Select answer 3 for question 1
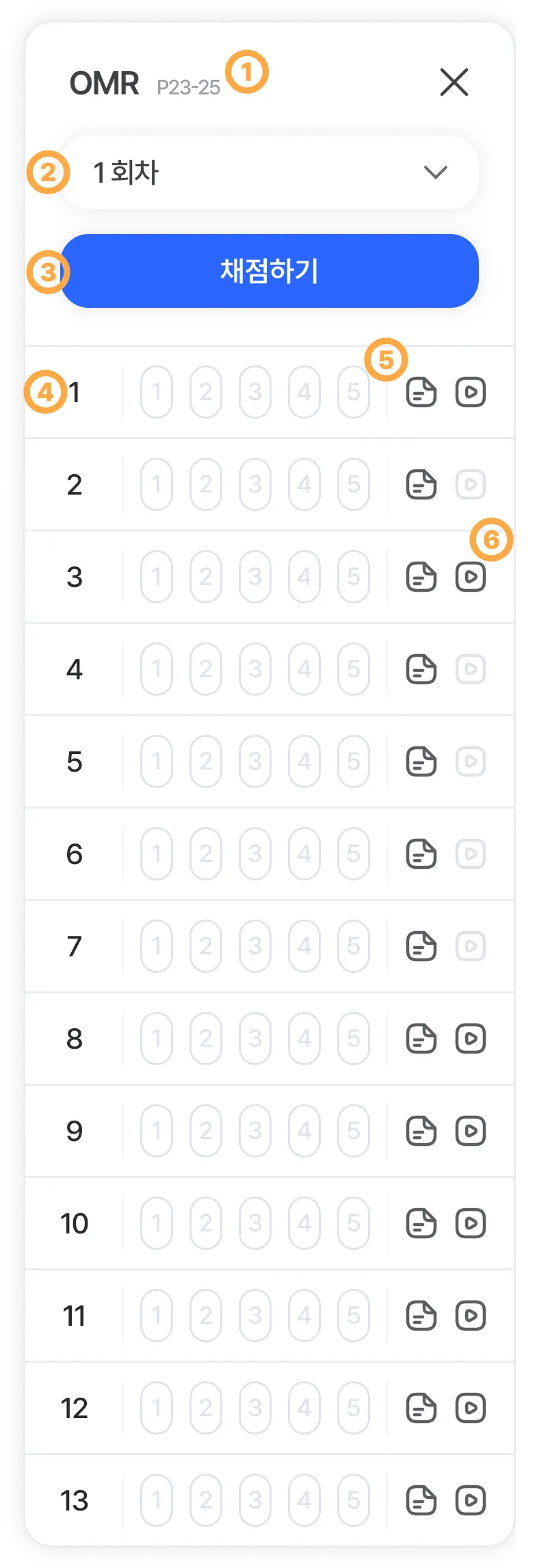537x1568 pixels. coord(255,392)
